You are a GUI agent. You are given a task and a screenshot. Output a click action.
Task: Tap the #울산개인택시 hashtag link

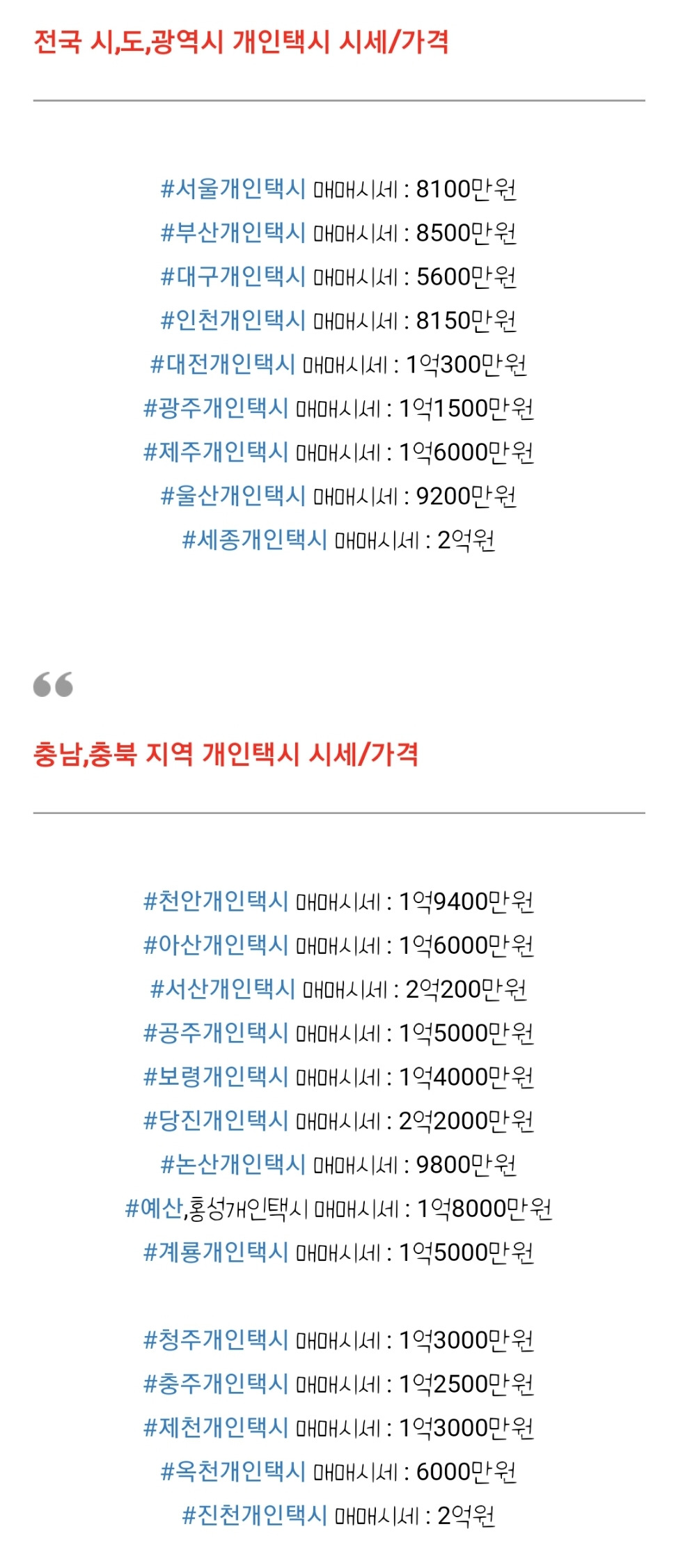point(233,495)
